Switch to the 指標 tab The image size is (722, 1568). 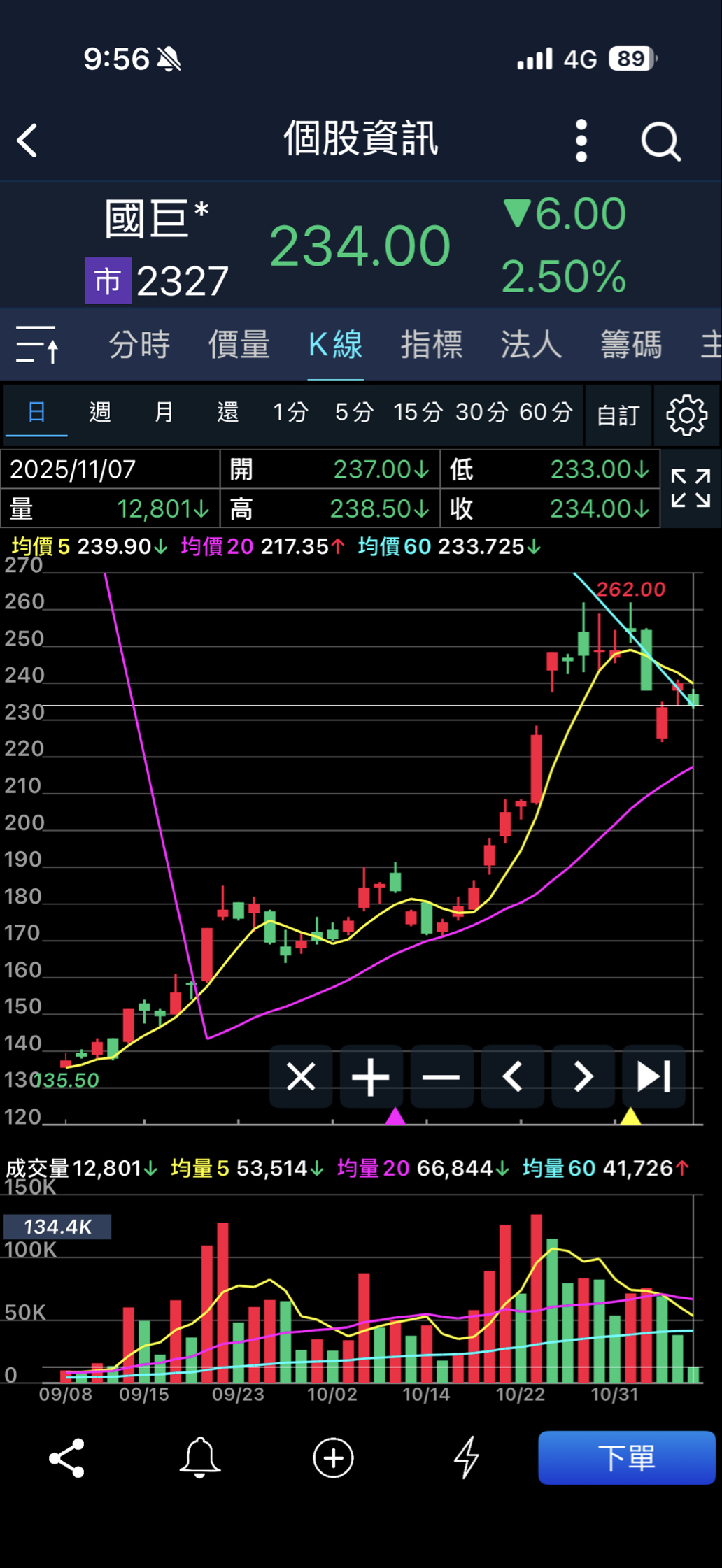pyautogui.click(x=432, y=344)
